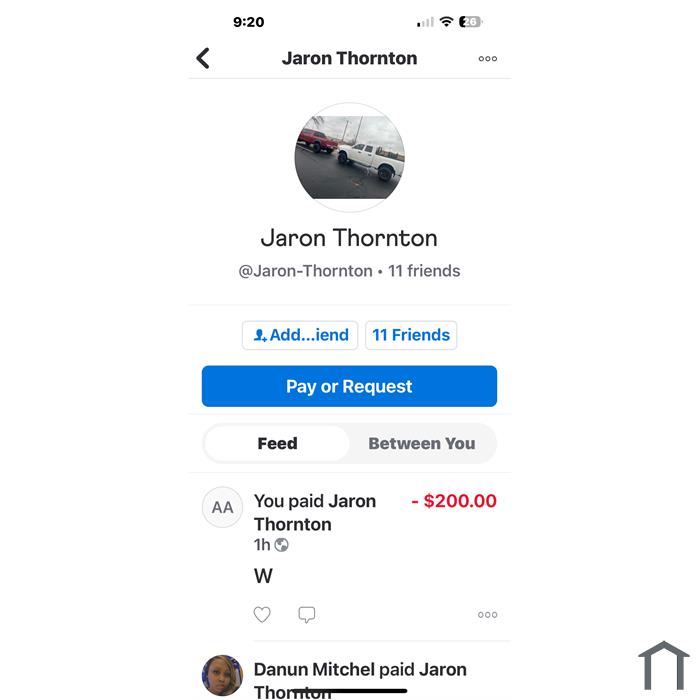Open the profile overflow menu at top

point(487,59)
